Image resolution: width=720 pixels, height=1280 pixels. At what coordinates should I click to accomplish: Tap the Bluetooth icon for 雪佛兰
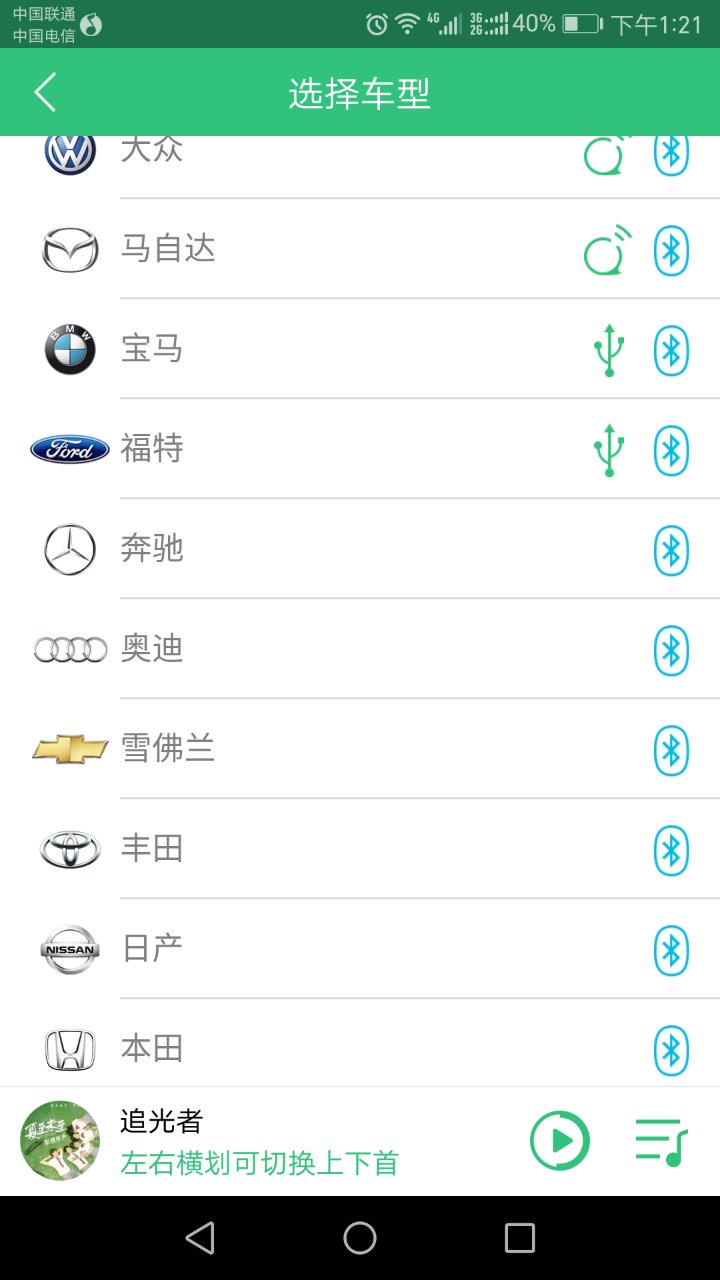671,749
